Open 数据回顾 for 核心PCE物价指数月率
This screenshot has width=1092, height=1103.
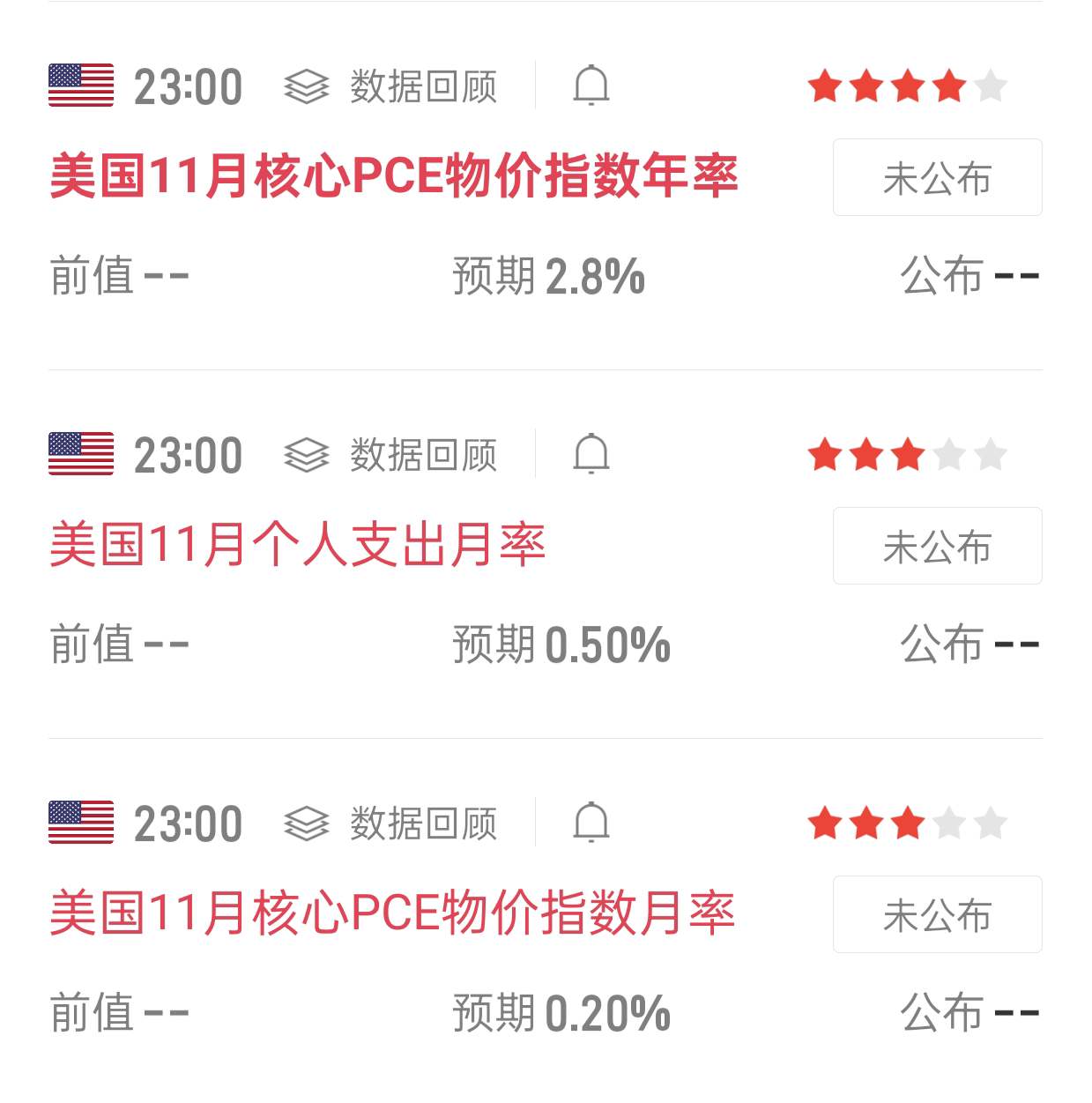click(390, 824)
